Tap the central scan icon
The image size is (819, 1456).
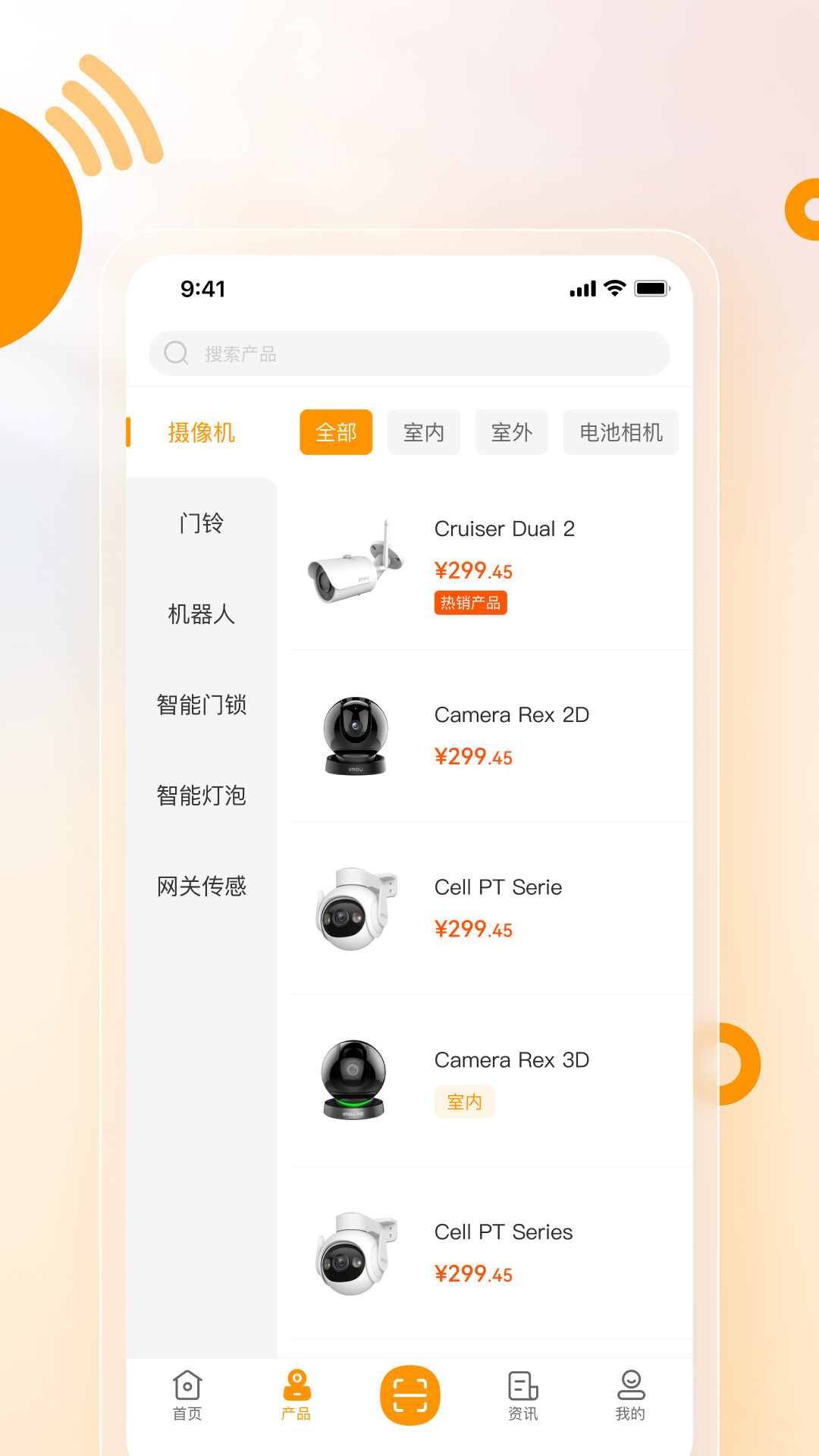click(x=409, y=1395)
